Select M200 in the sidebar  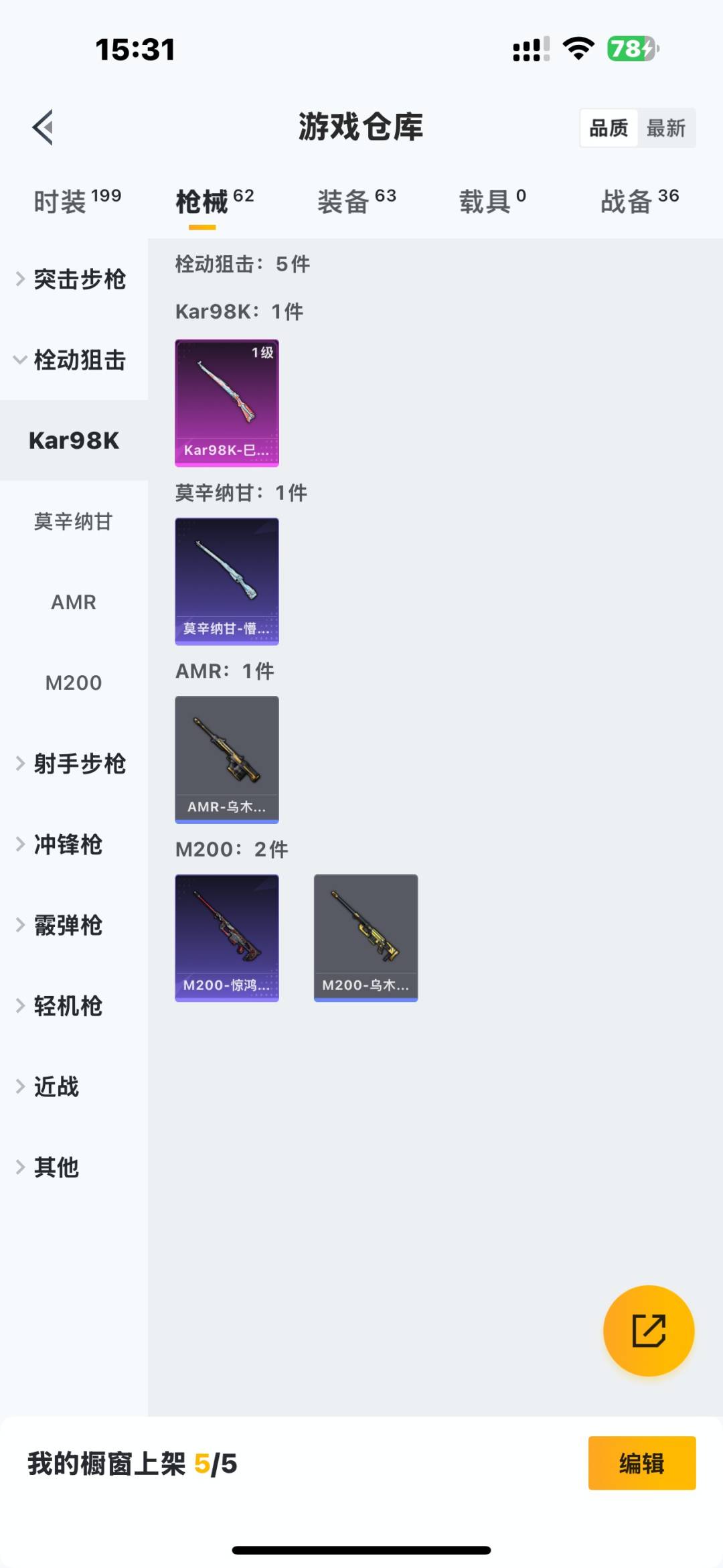coord(74,683)
